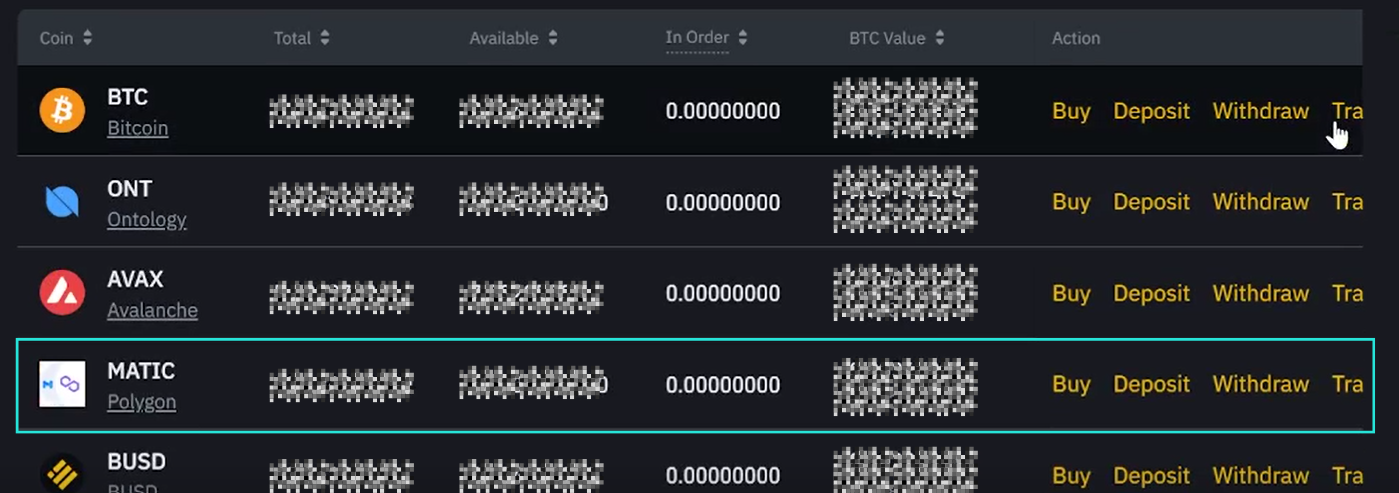Withdraw MATIC
The width and height of the screenshot is (1399, 493).
pos(1260,384)
